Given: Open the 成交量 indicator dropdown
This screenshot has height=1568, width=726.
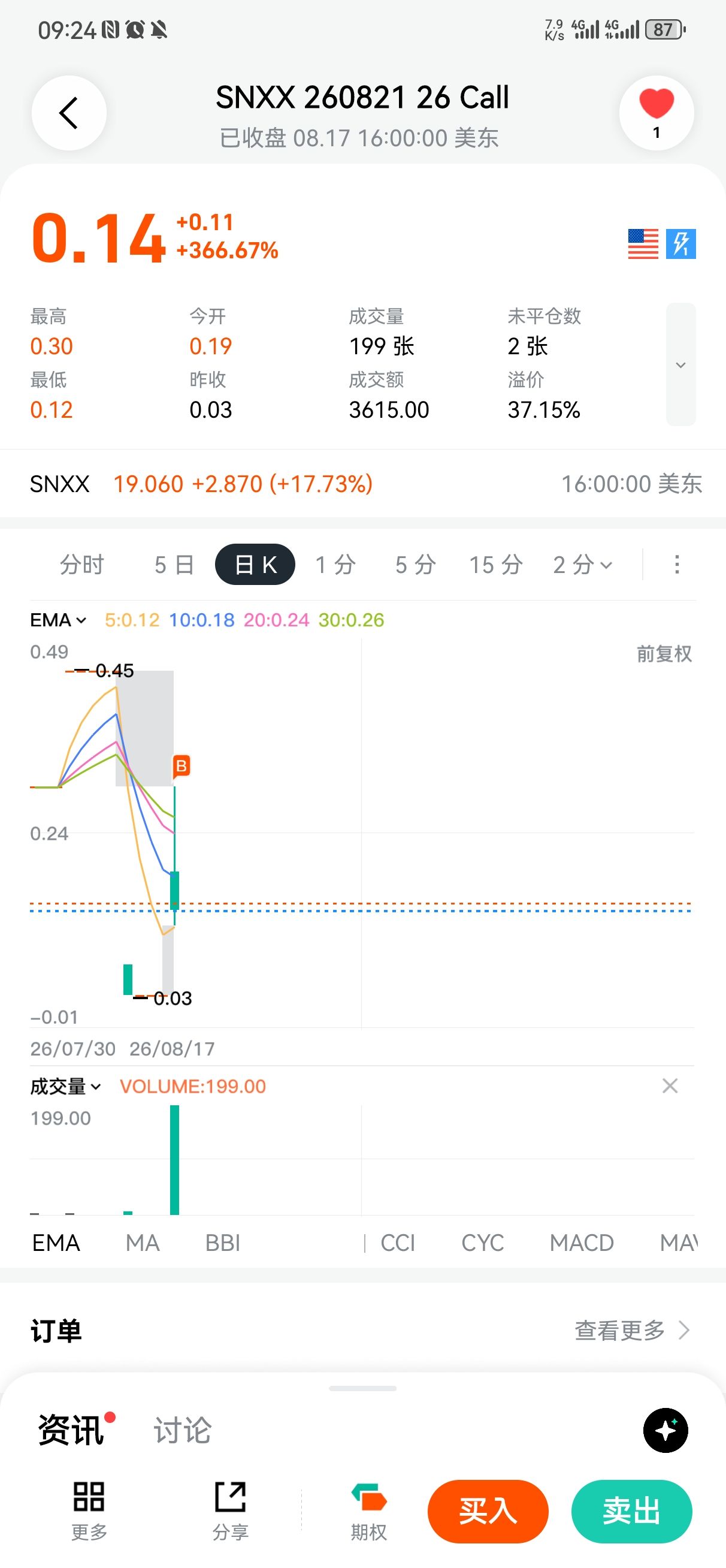Looking at the screenshot, I should 66,1087.
